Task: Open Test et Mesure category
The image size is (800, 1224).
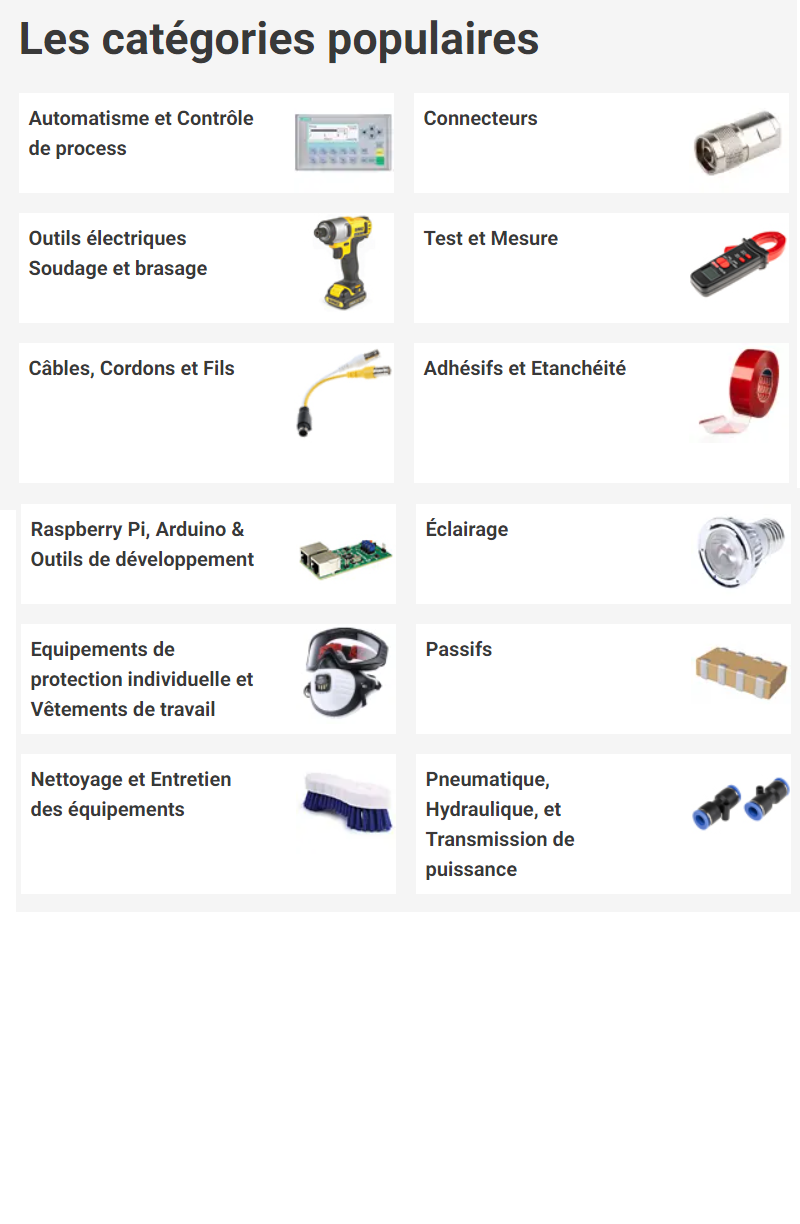Action: pyautogui.click(x=490, y=239)
